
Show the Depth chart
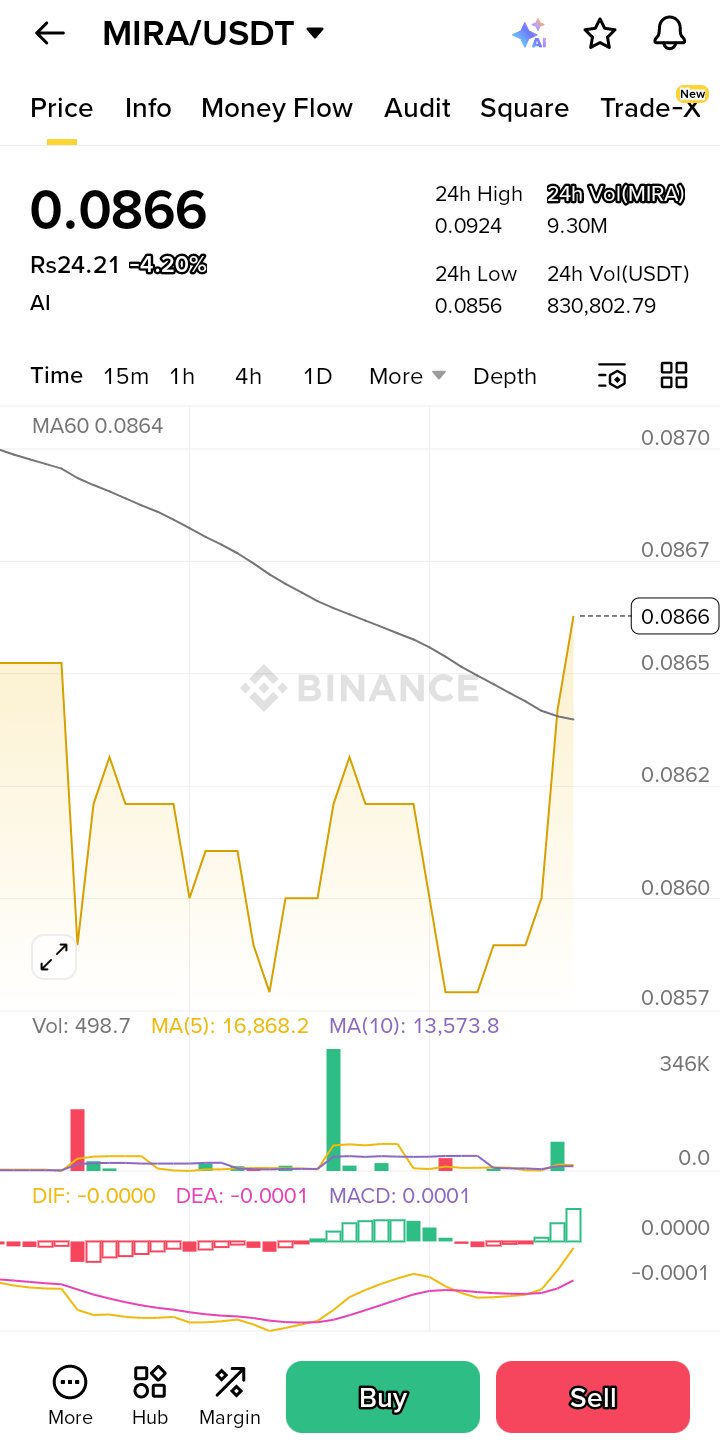pos(505,376)
